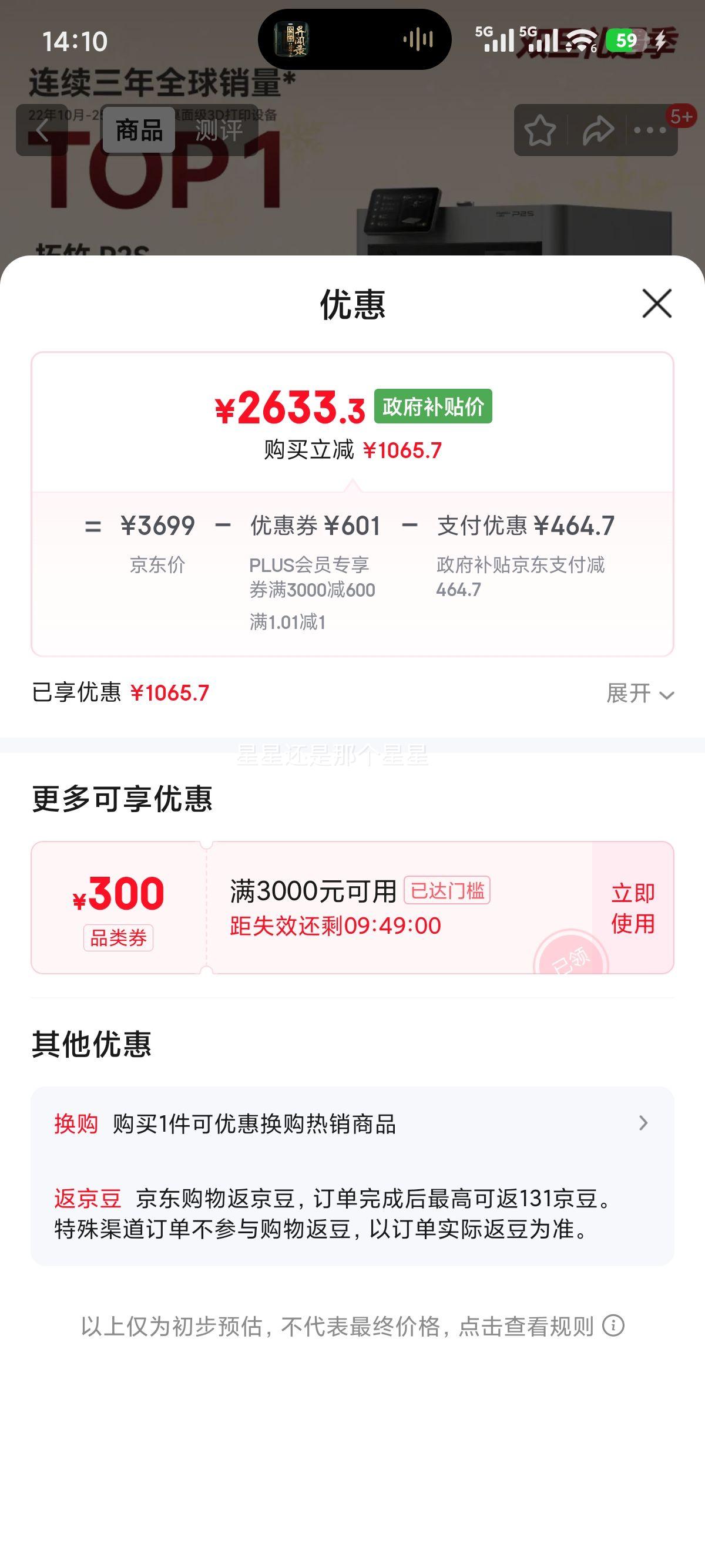Expand 已享优惠 details via 展开
Viewport: 705px width, 1568px height.
tap(640, 694)
